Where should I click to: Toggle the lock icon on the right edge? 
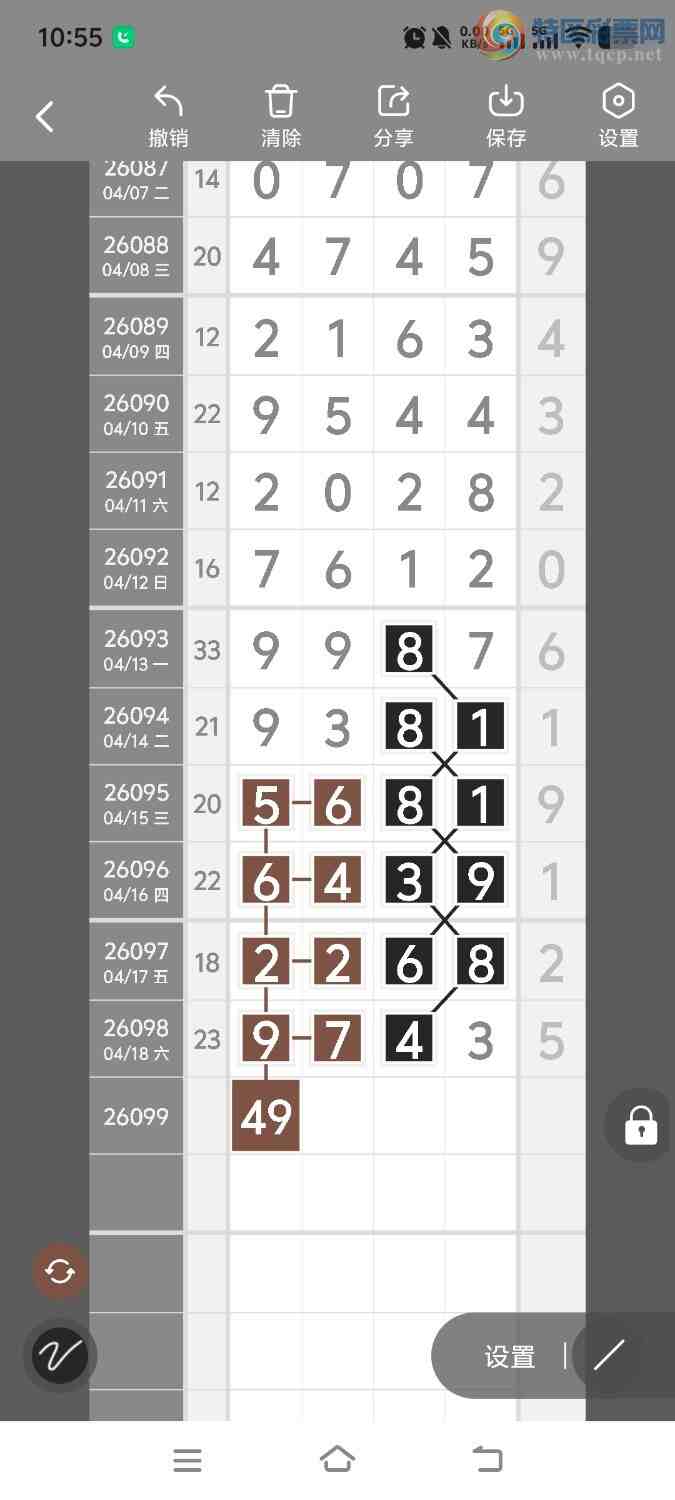[640, 1125]
